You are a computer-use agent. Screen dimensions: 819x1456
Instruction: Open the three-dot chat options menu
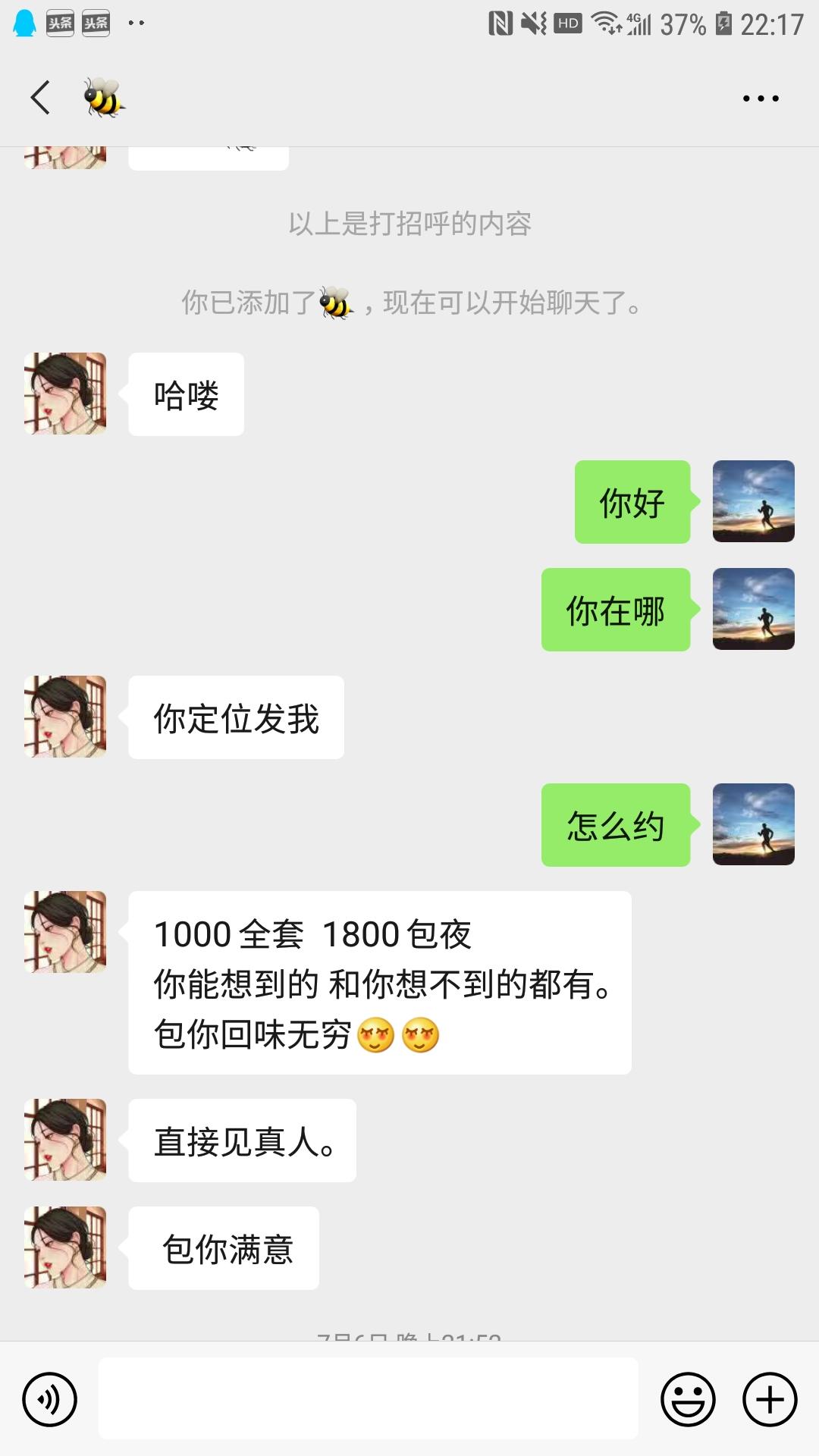[x=760, y=99]
